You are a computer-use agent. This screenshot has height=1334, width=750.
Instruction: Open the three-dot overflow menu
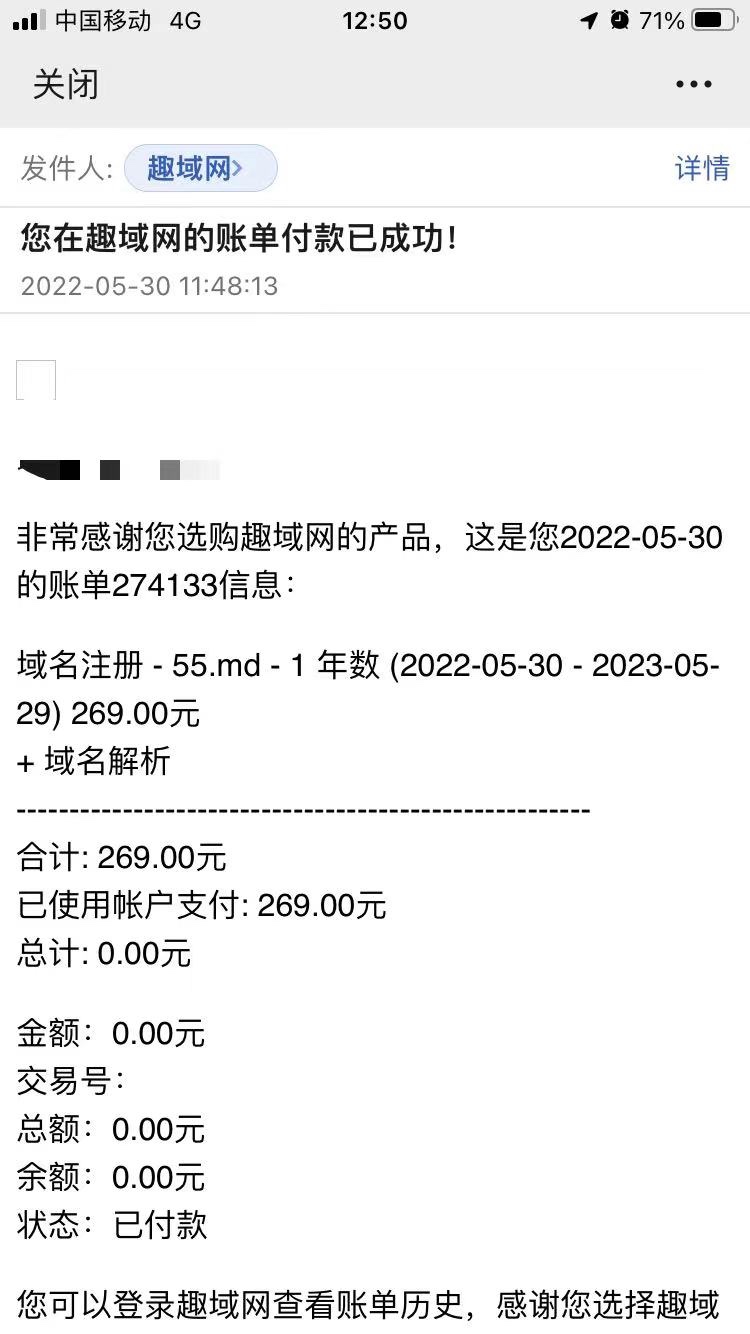[693, 84]
